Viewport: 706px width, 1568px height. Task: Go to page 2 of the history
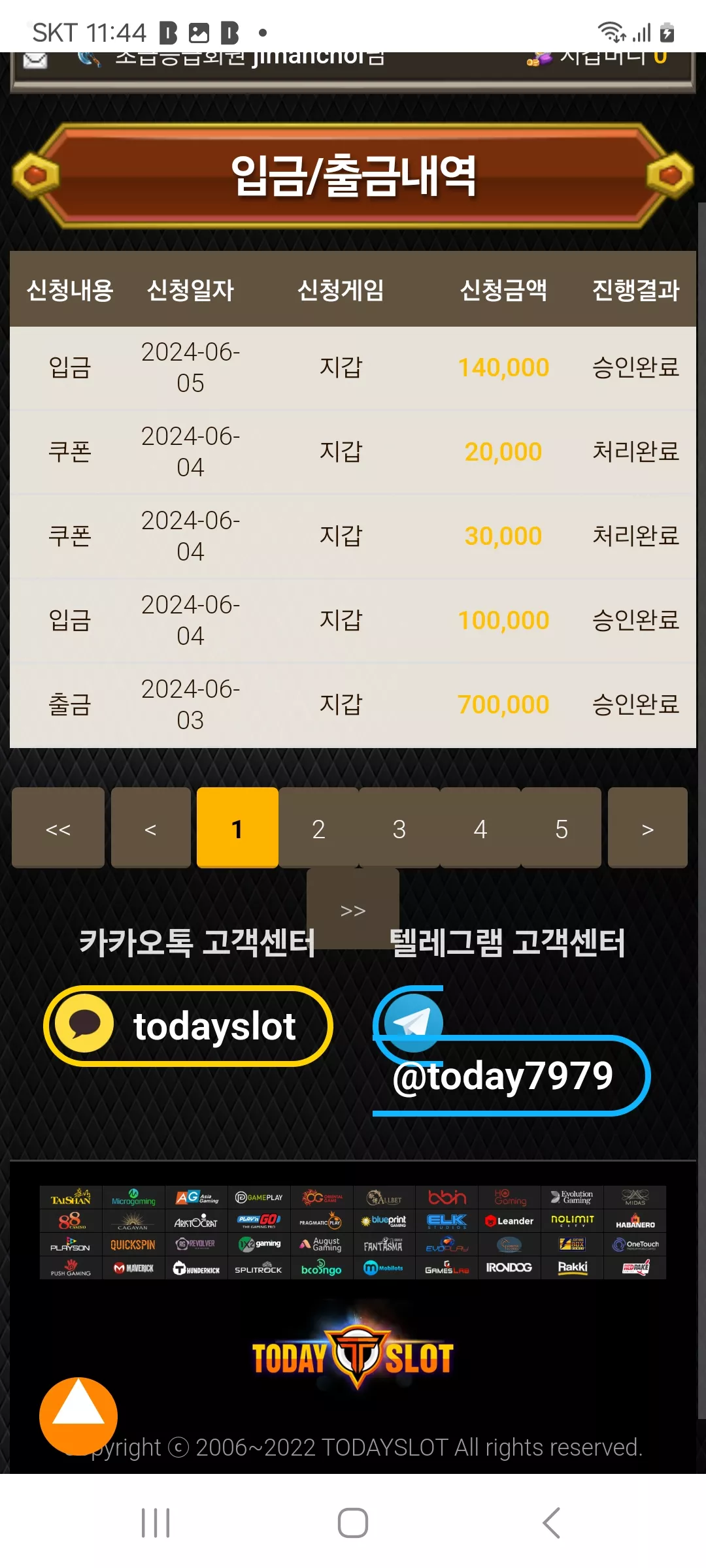coord(318,828)
